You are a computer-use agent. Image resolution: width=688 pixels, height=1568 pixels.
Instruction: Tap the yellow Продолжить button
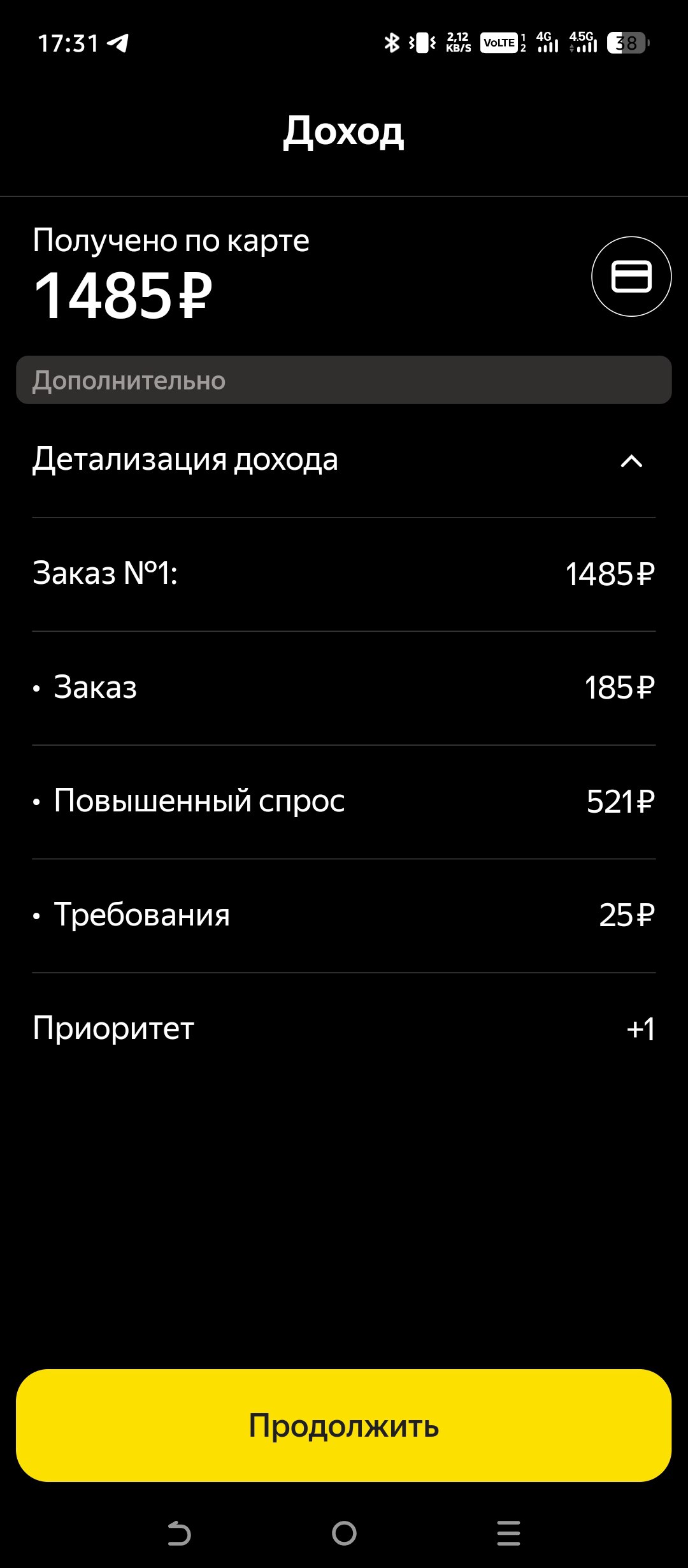coord(344,1426)
